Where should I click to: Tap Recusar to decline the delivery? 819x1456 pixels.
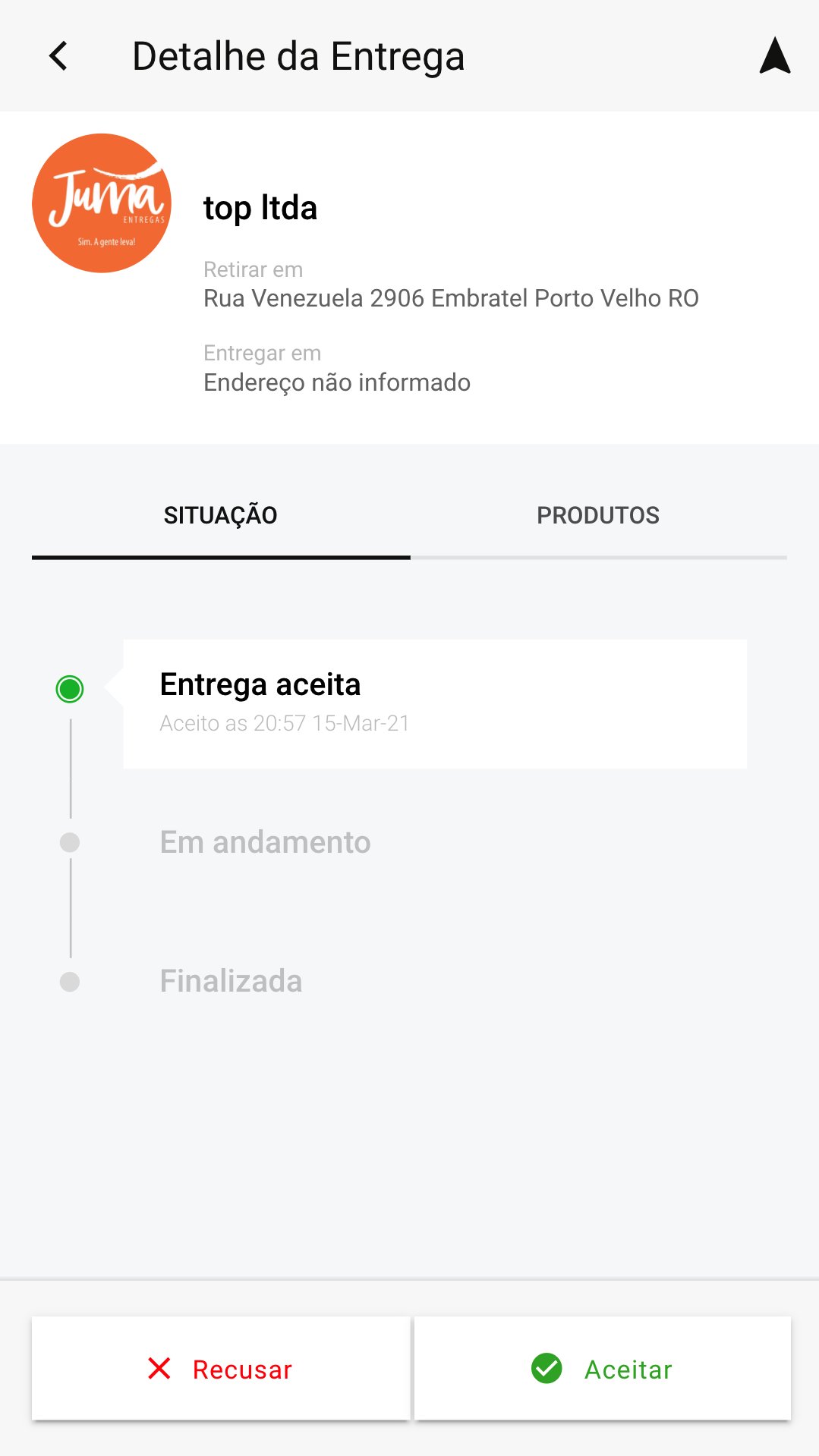221,1369
